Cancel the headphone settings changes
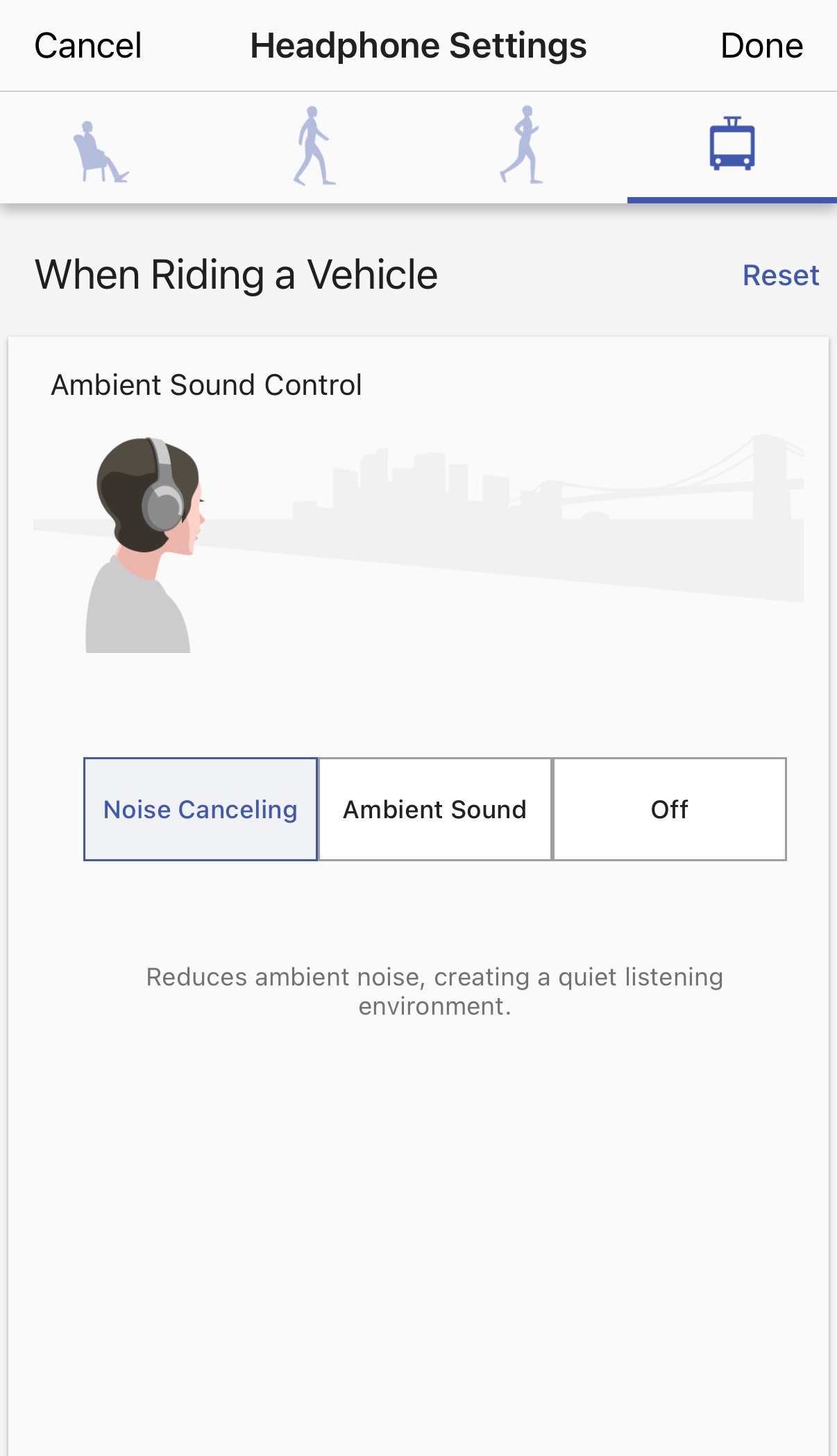This screenshot has height=1456, width=837. pos(88,46)
